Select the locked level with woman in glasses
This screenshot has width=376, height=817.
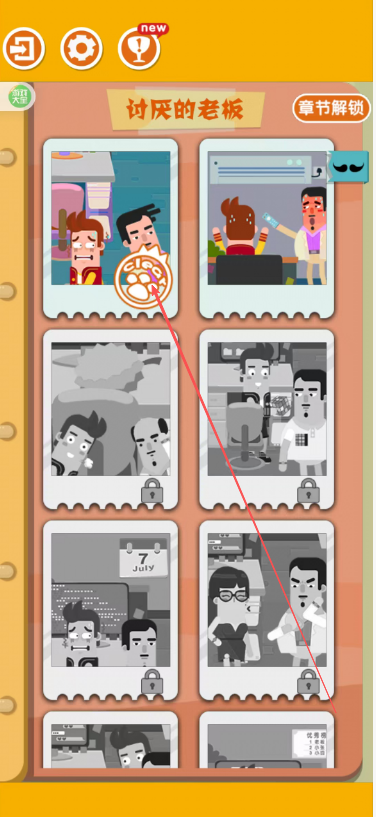[x=267, y=610]
